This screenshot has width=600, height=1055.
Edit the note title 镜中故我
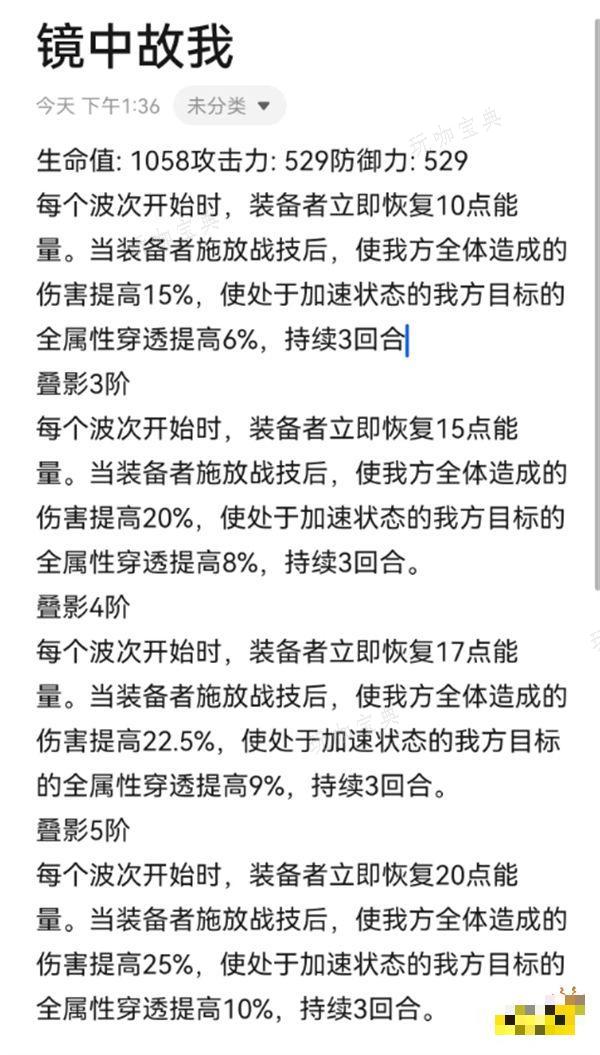coord(135,46)
